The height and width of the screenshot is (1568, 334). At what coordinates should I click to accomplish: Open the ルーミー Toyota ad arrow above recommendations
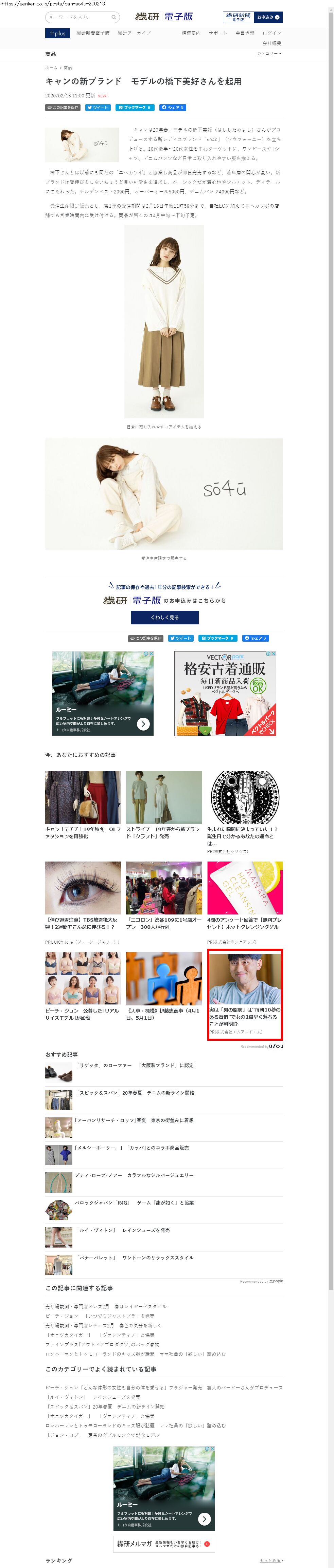tap(143, 724)
